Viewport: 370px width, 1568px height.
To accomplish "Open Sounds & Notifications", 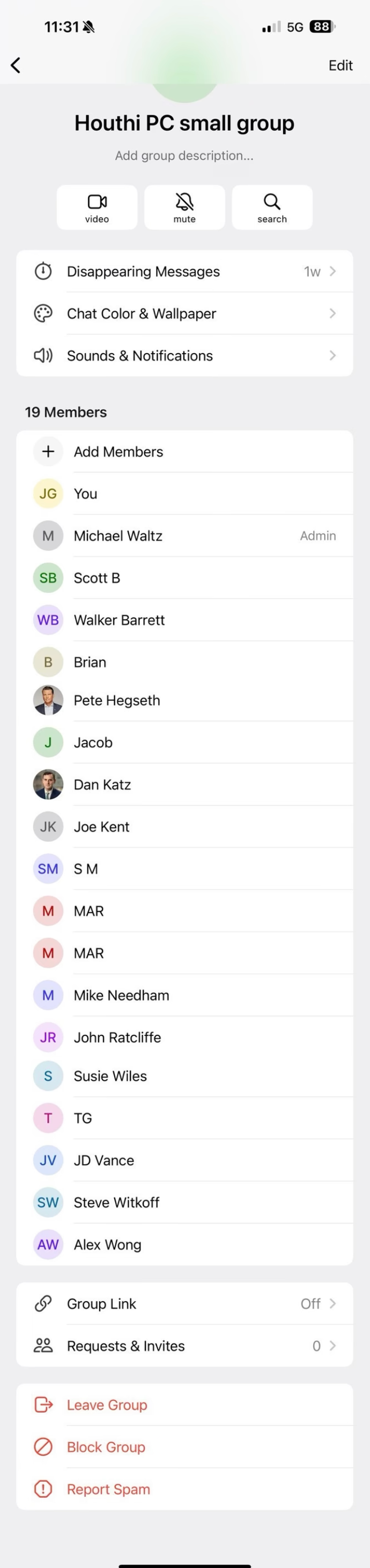I will (184, 355).
